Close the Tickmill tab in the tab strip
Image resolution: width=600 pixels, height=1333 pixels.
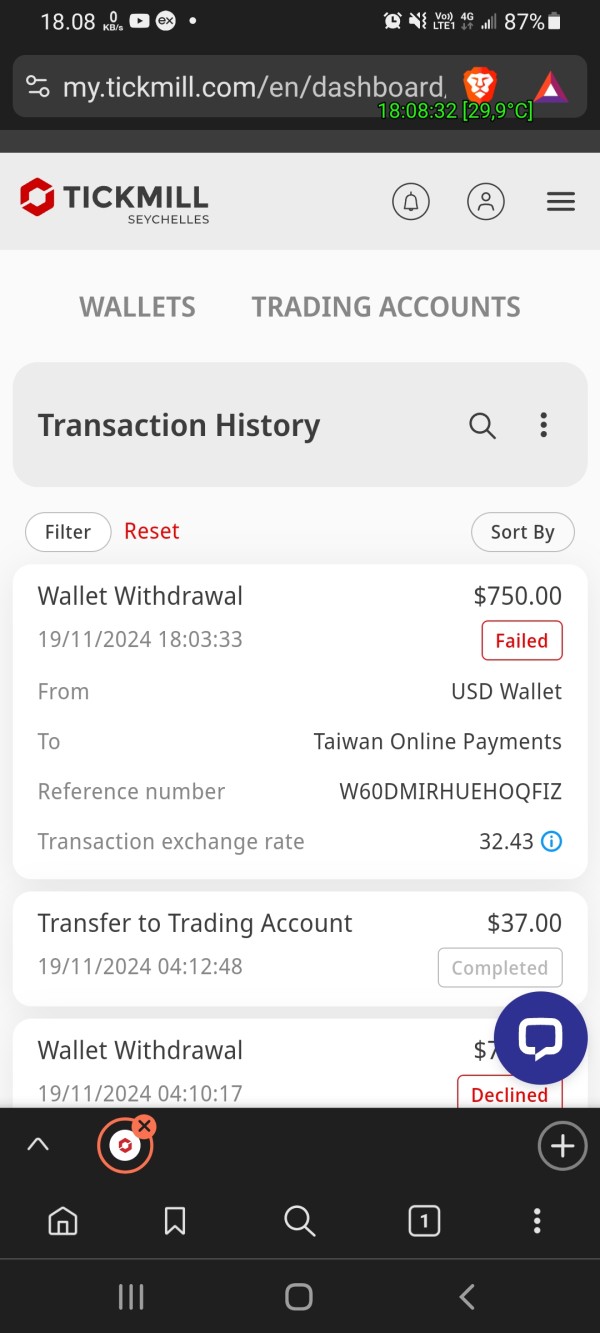pyautogui.click(x=144, y=1126)
